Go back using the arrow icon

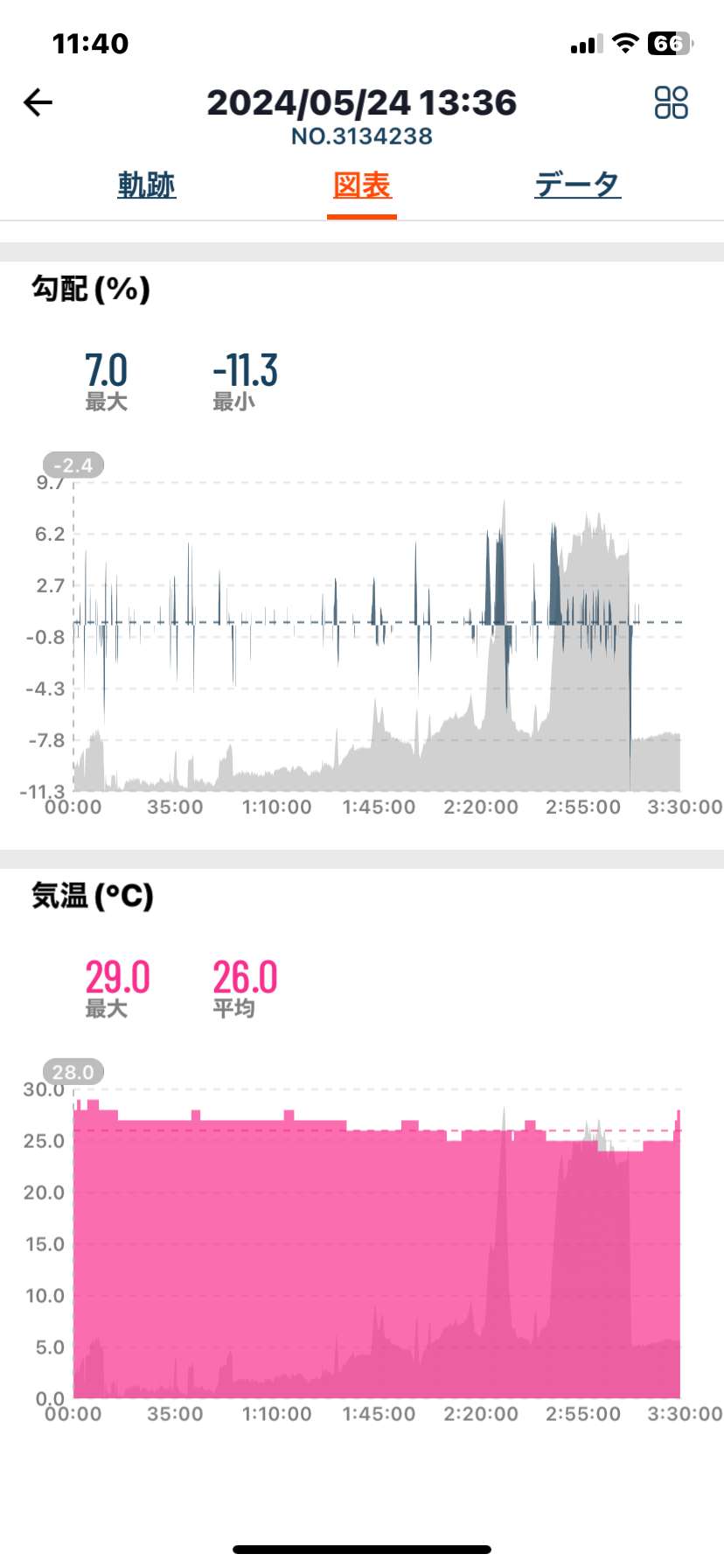pos(38,102)
